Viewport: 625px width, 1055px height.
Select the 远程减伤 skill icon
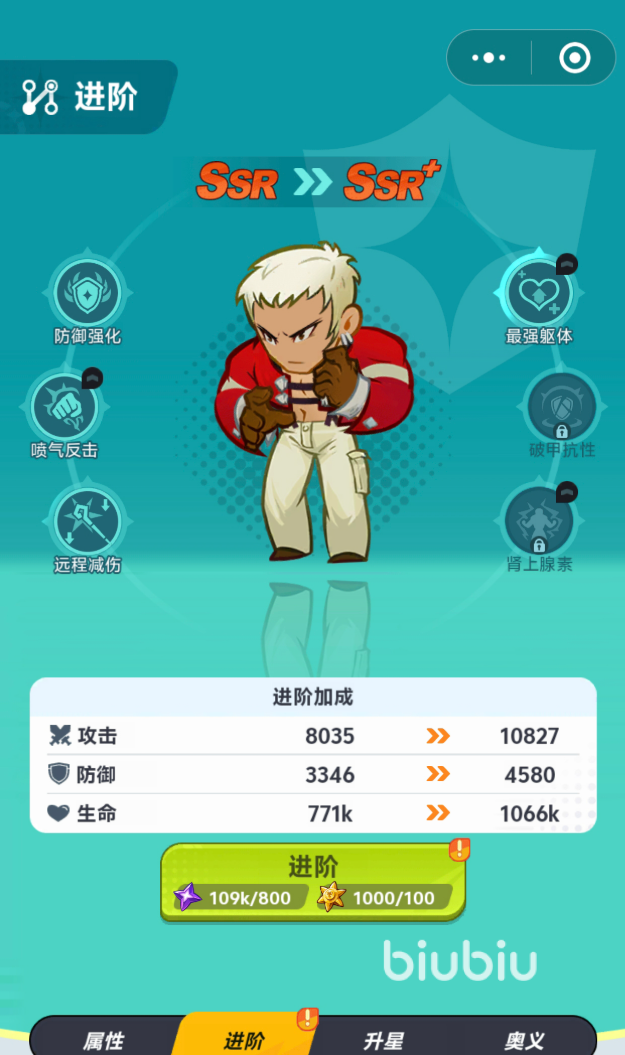tap(87, 521)
